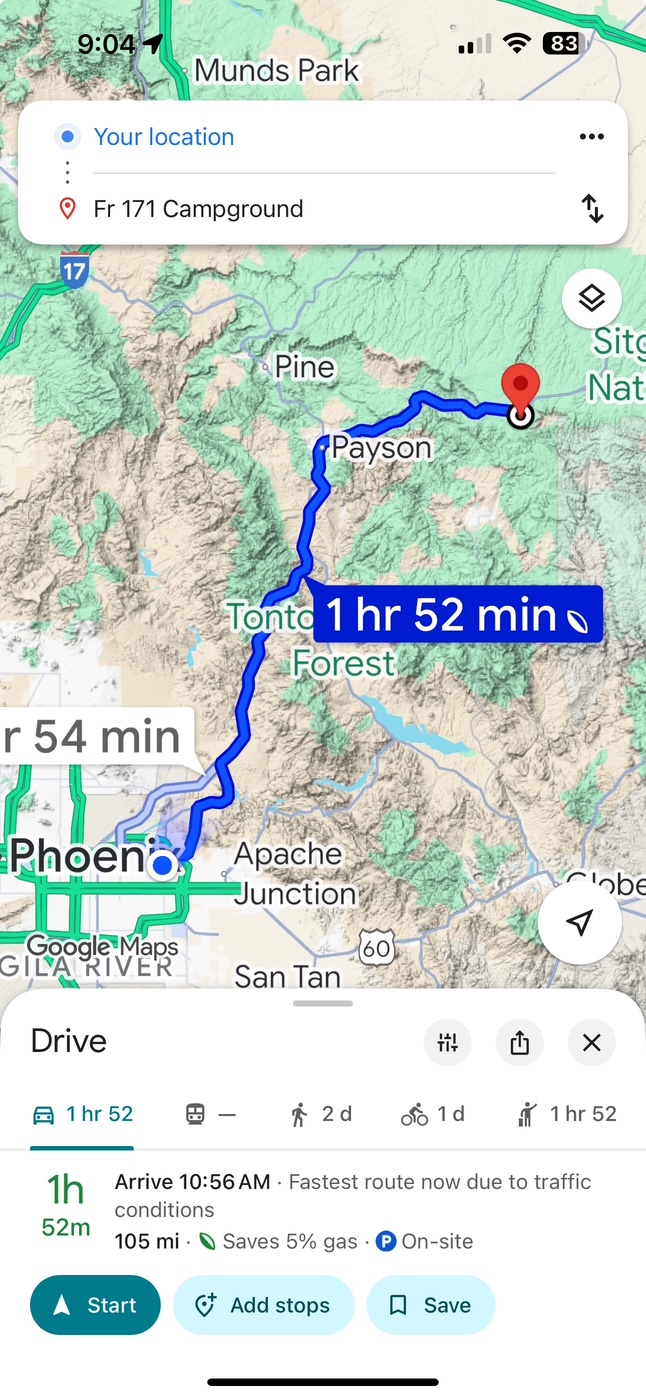Start navigation to the campground
646x1398 pixels.
(x=95, y=1305)
